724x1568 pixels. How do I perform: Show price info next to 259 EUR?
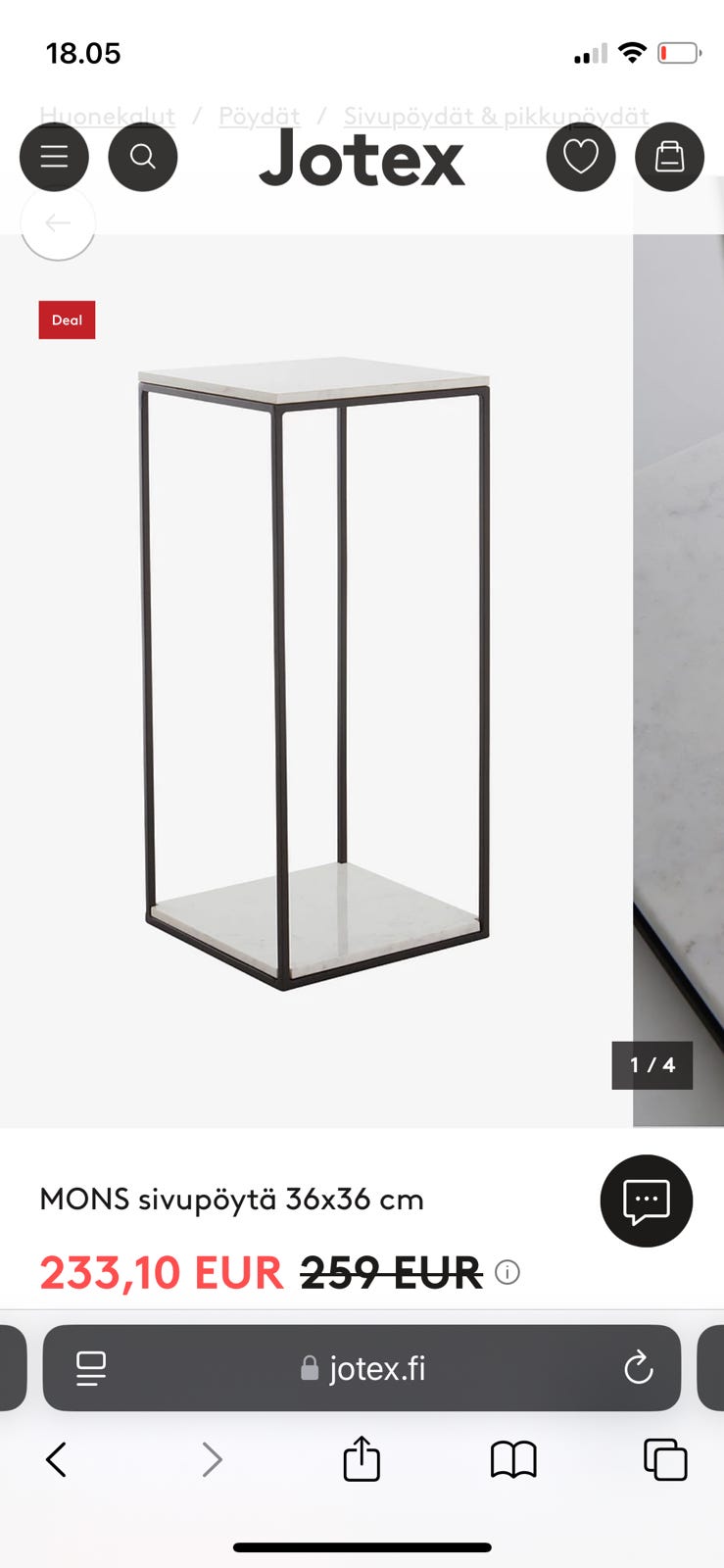click(507, 1273)
